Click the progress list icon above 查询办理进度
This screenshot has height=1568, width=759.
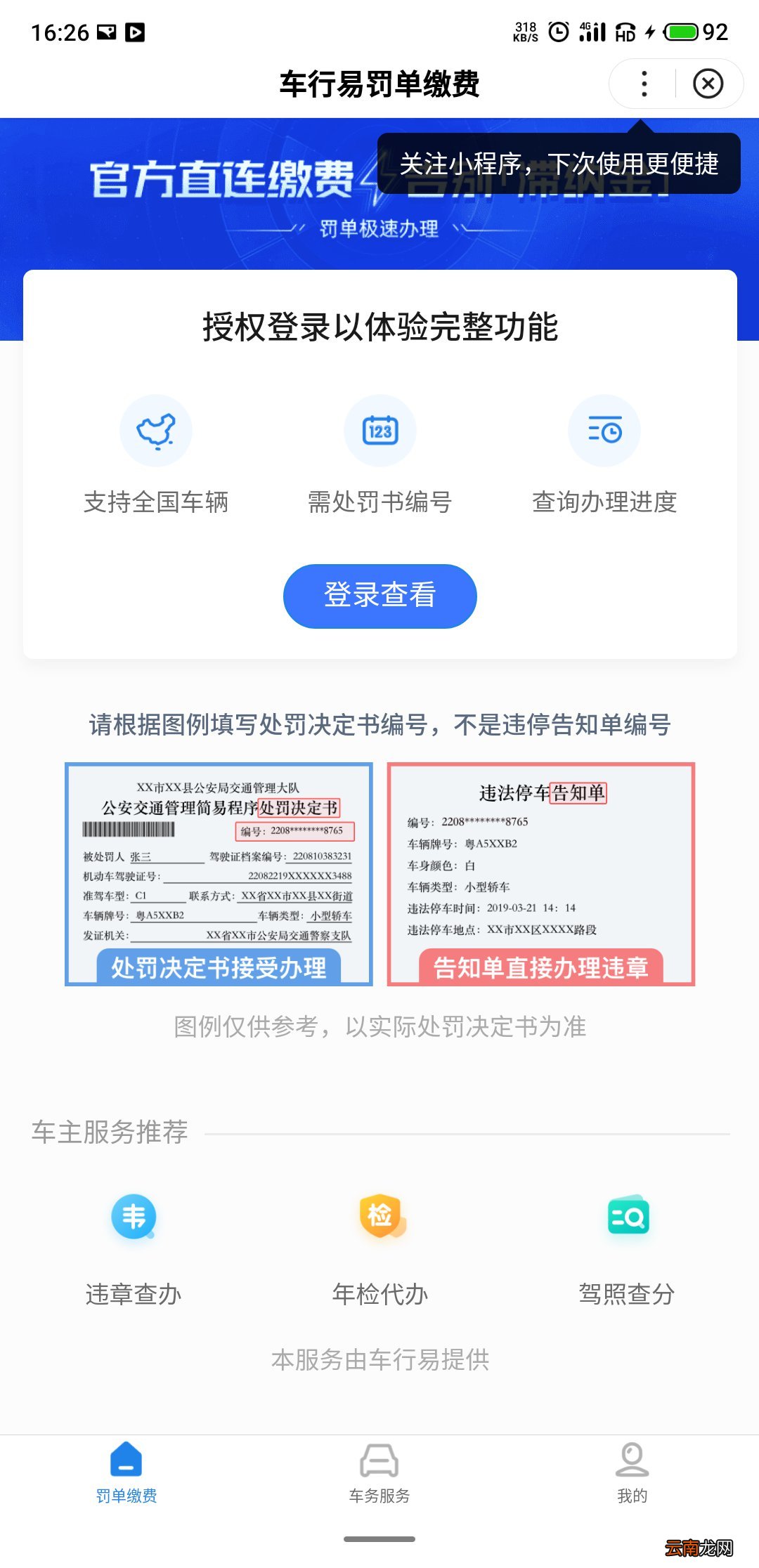click(x=603, y=430)
